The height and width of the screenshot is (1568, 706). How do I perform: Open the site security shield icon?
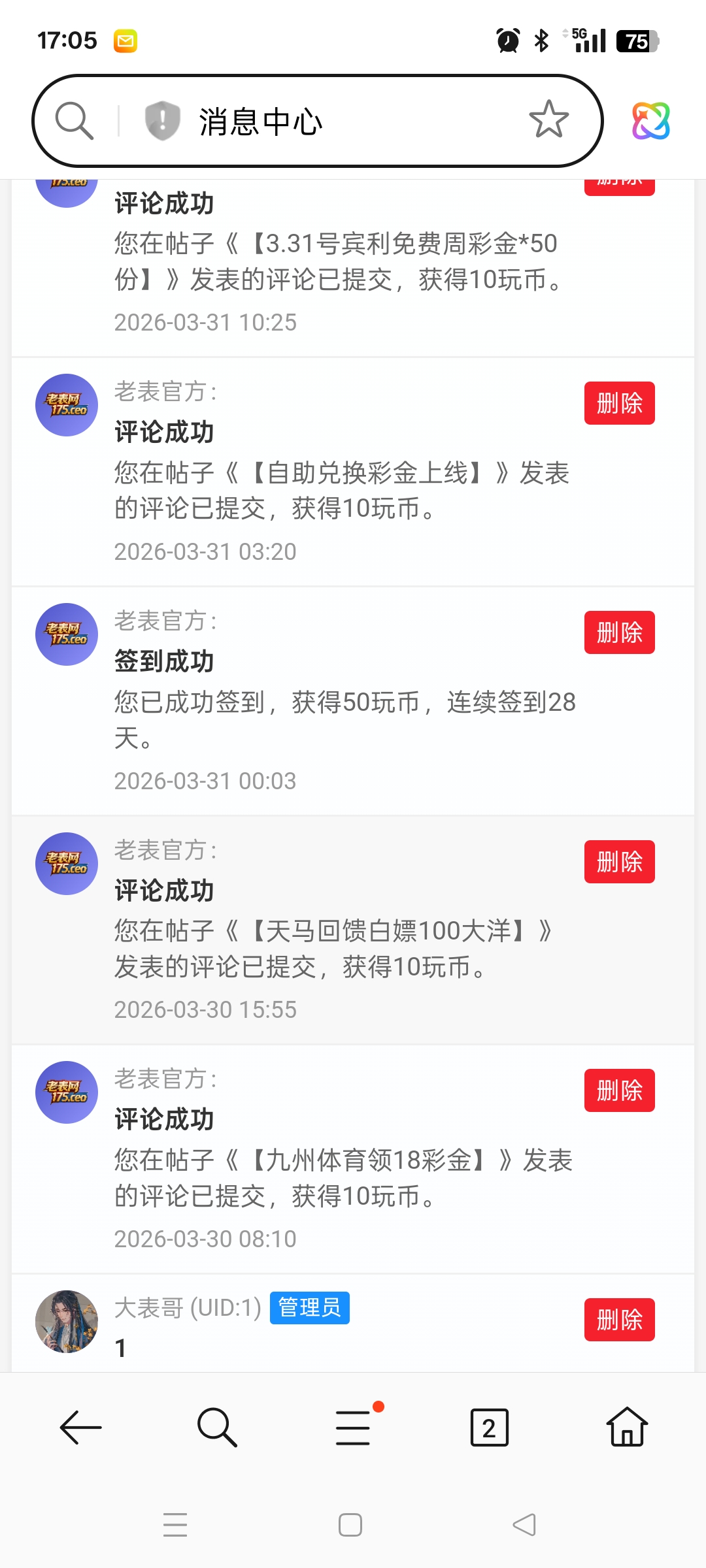click(x=161, y=120)
